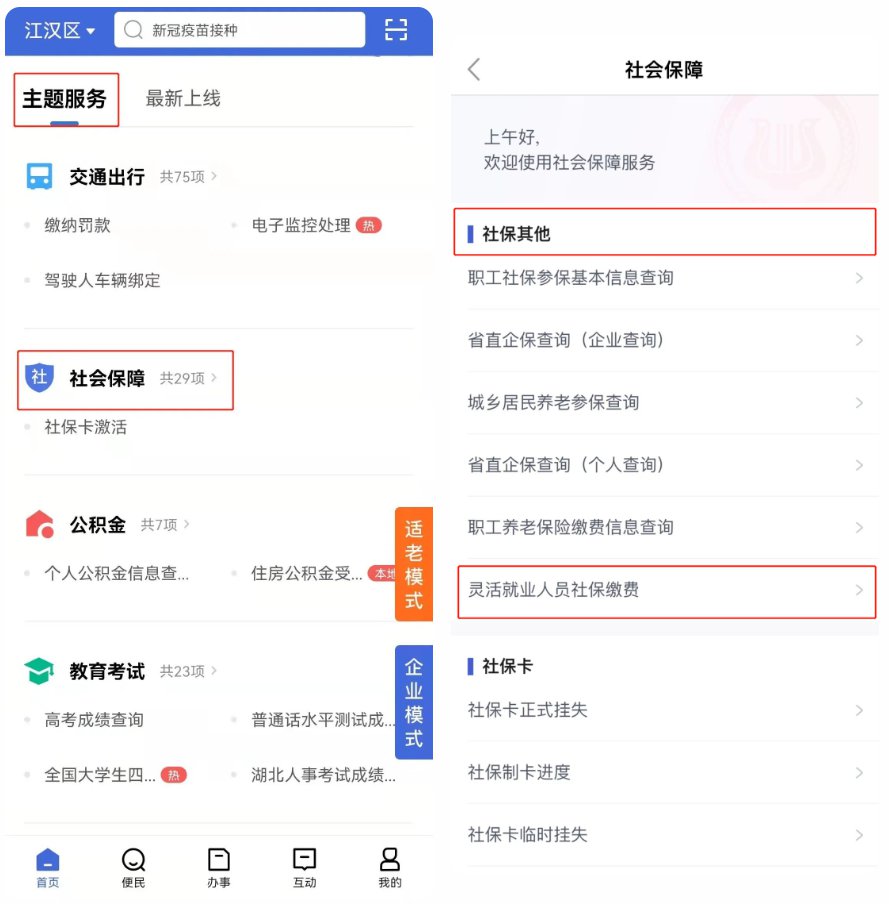Screen dimensions: 889x904
Task: Go to the 办事 tab
Action: pos(219,867)
